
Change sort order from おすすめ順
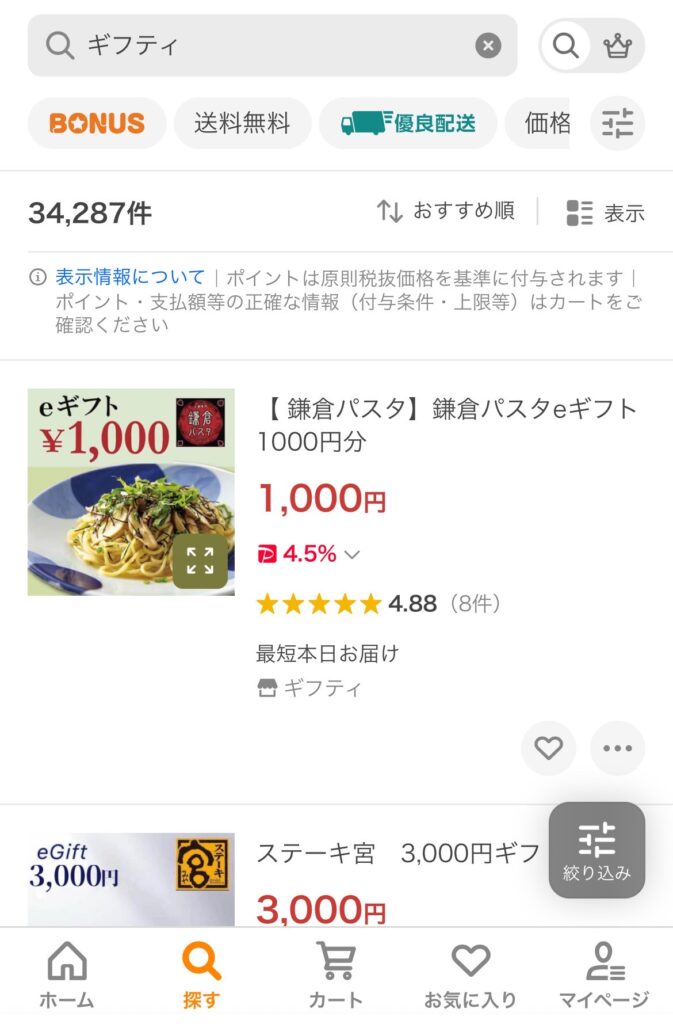click(x=446, y=211)
